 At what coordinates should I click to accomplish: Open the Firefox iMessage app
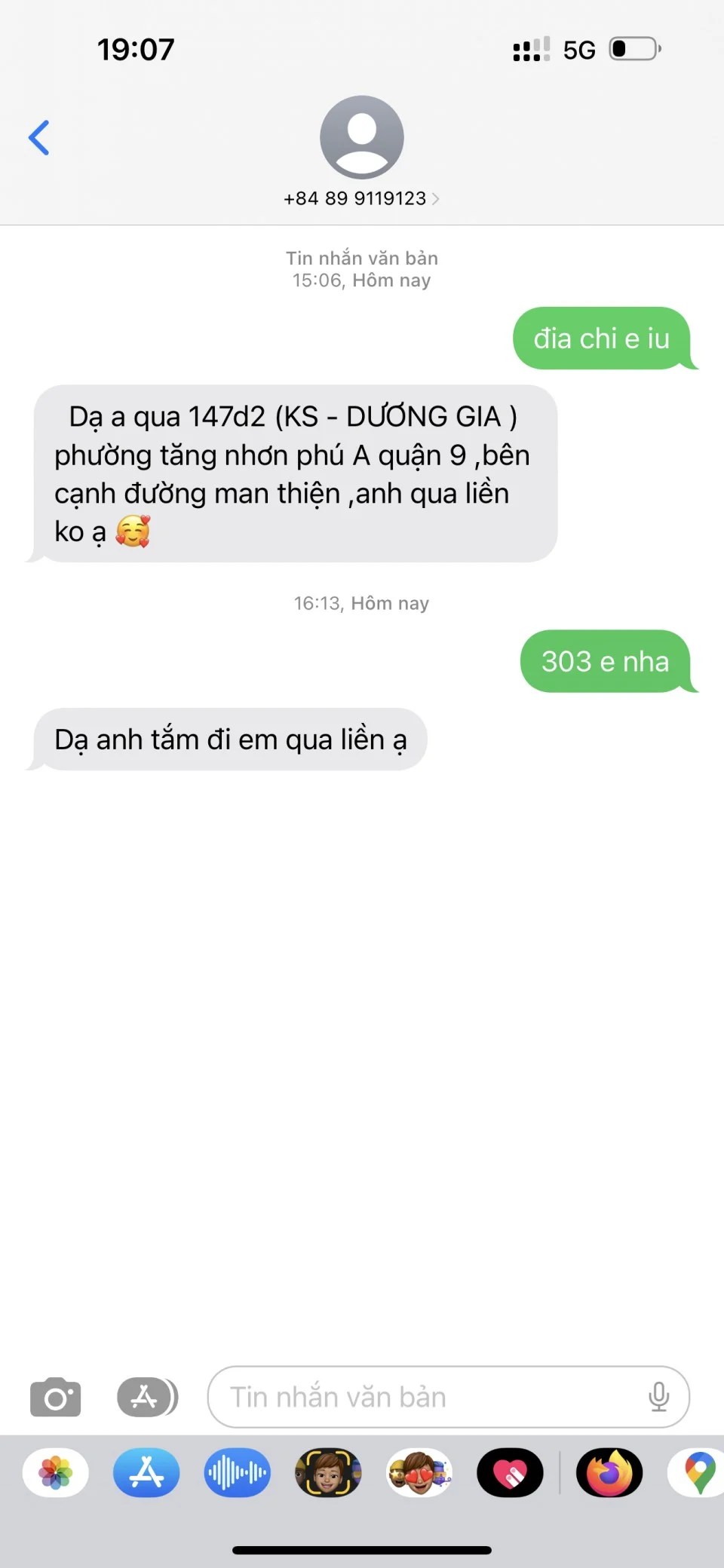(609, 1472)
